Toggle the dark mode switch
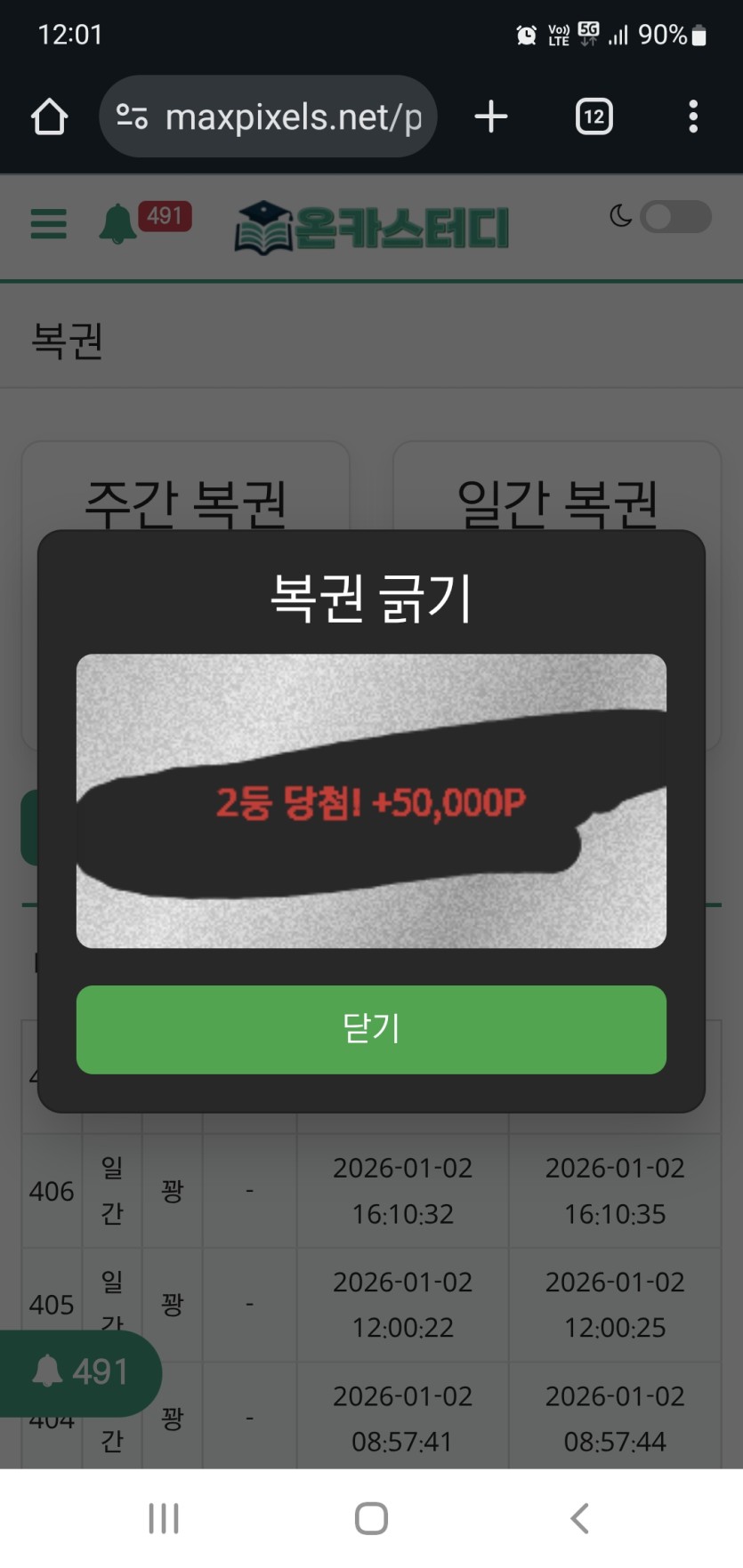 click(x=676, y=217)
